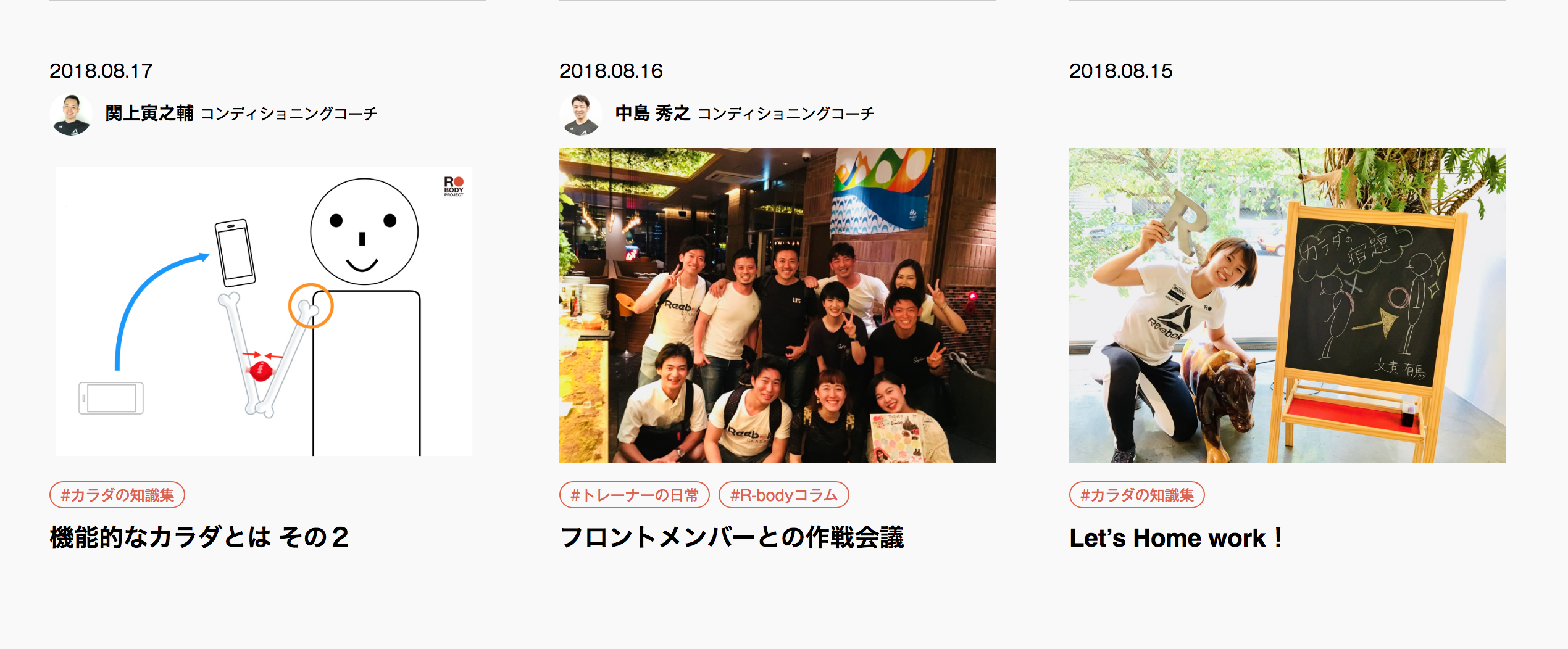View author 中島 秀之's profile
This screenshot has width=1568, height=649.
[x=653, y=114]
